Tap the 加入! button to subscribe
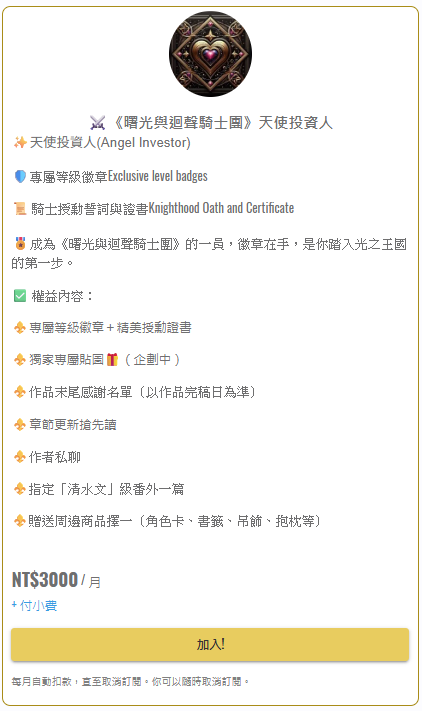Screen dimensions: 422x711 (x=210, y=644)
